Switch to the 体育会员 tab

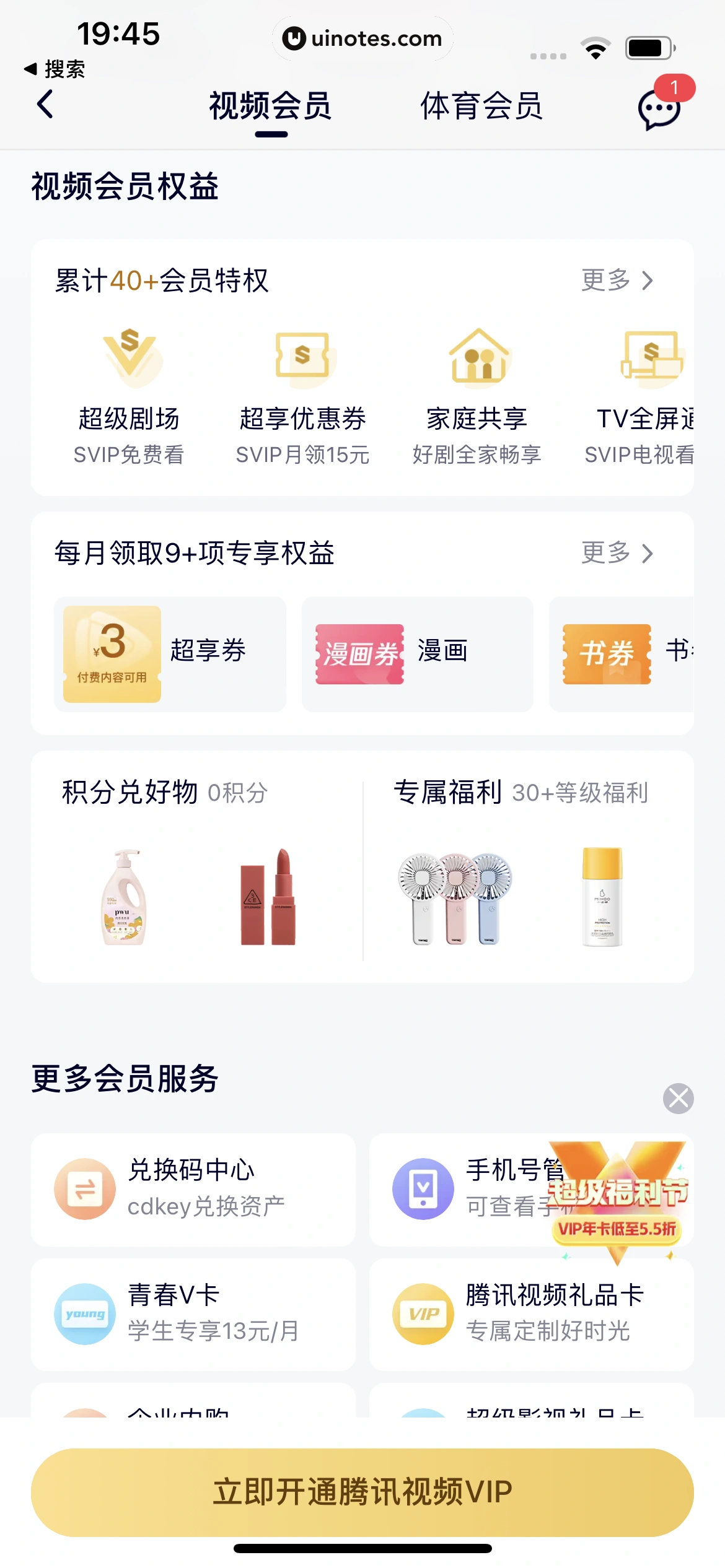481,106
